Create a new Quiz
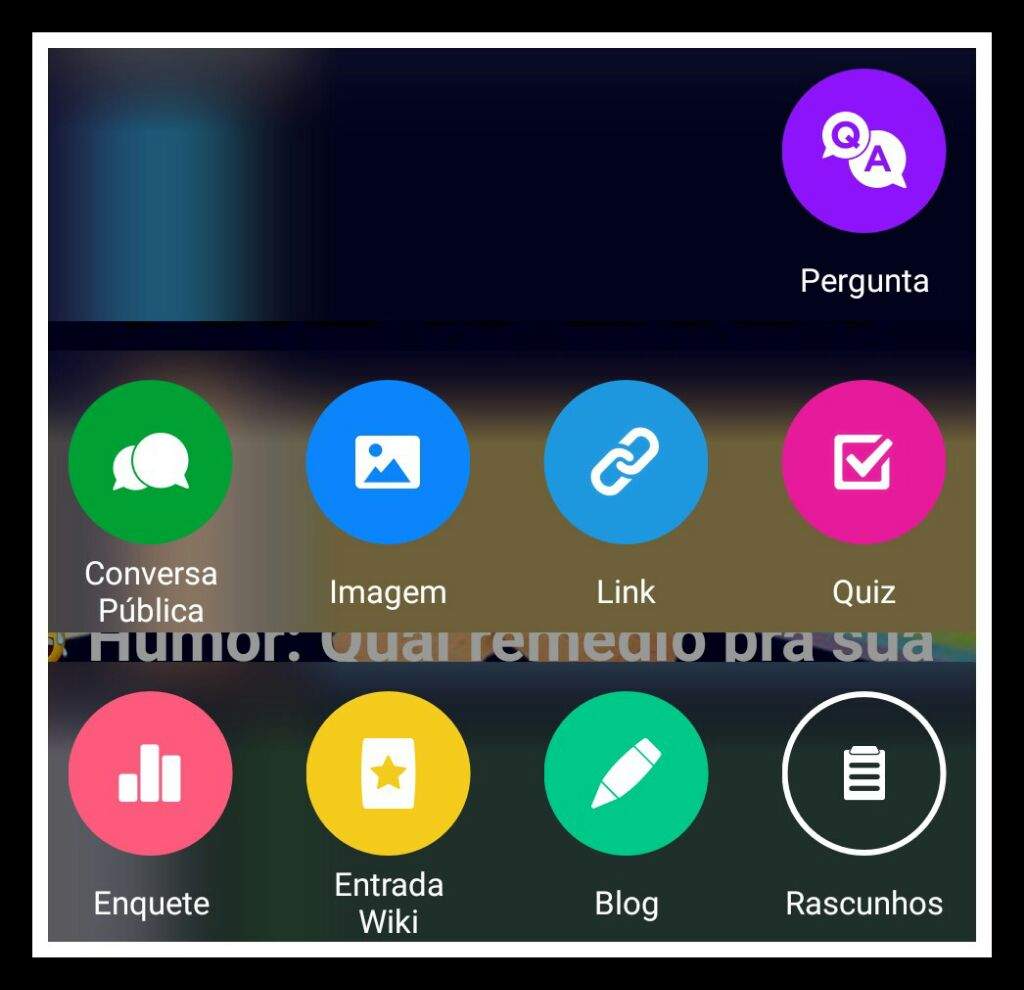1024x990 pixels. (864, 462)
